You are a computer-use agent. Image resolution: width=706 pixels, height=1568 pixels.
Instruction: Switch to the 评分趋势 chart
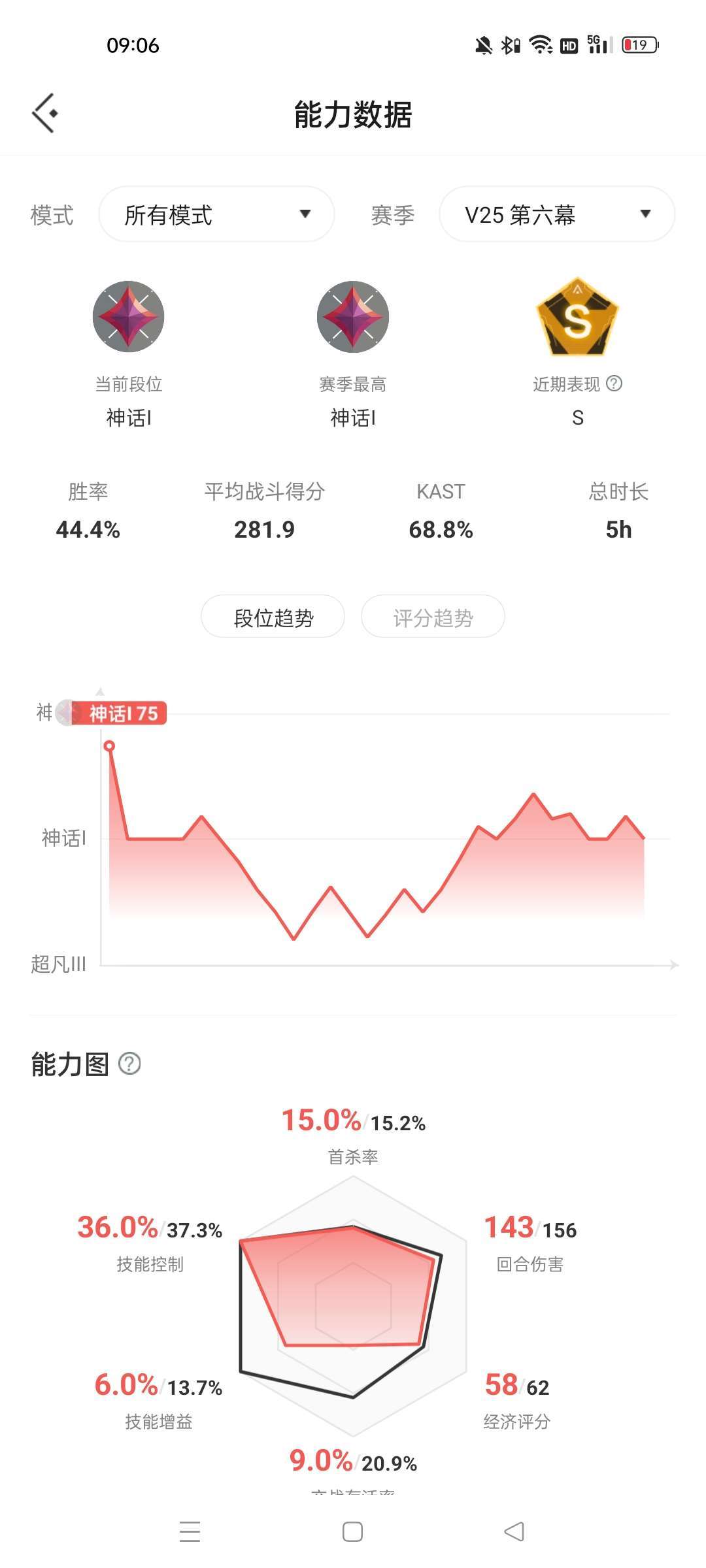point(433,617)
